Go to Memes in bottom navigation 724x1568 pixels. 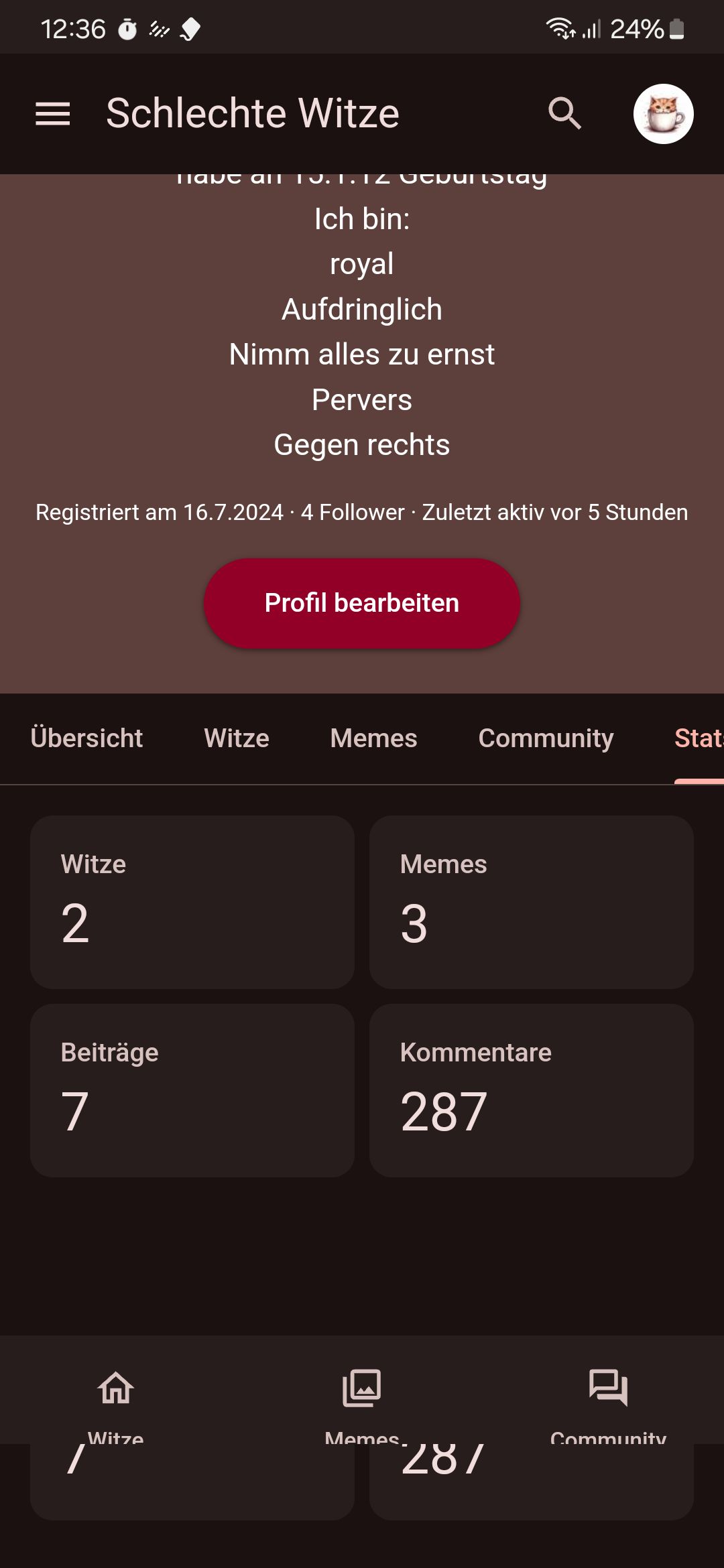tap(362, 1397)
